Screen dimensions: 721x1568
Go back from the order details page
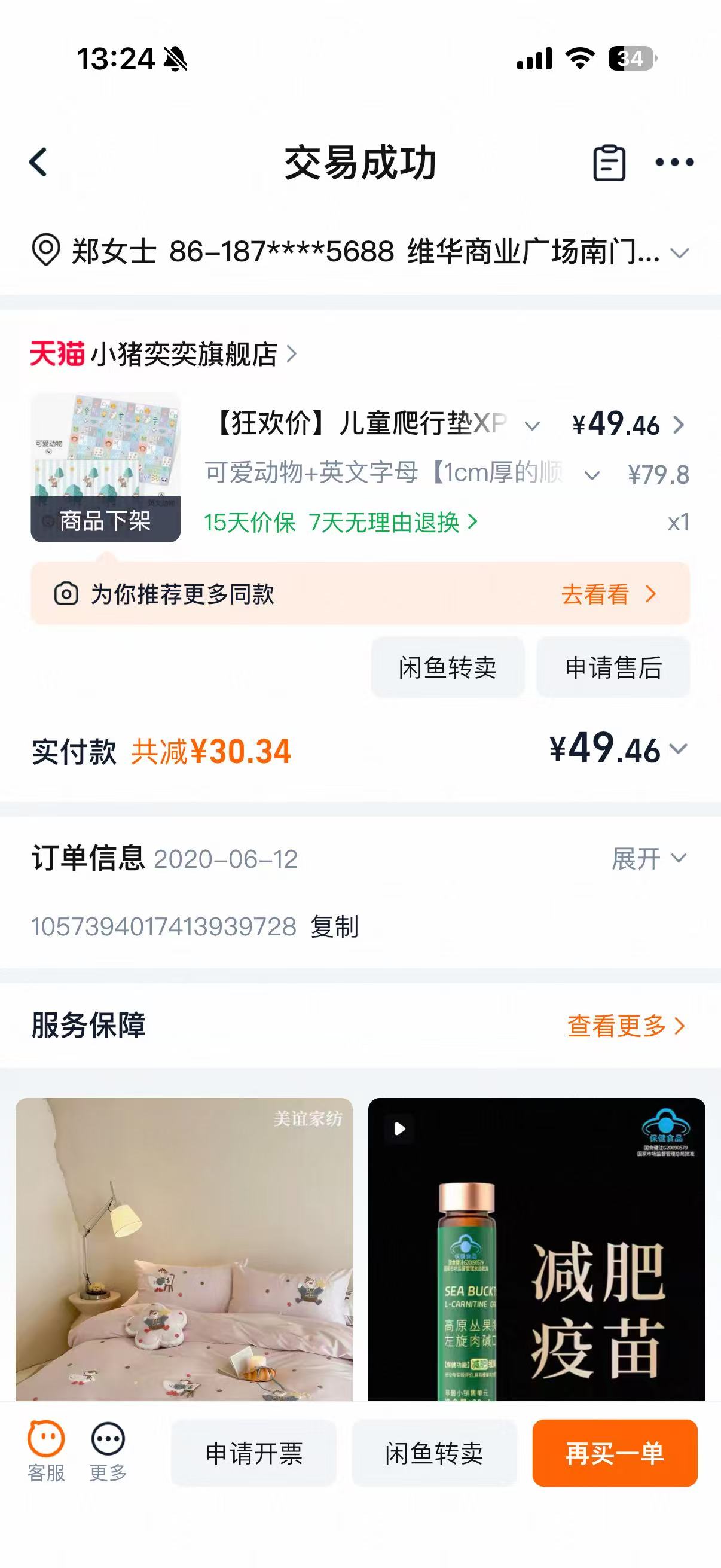(x=38, y=163)
